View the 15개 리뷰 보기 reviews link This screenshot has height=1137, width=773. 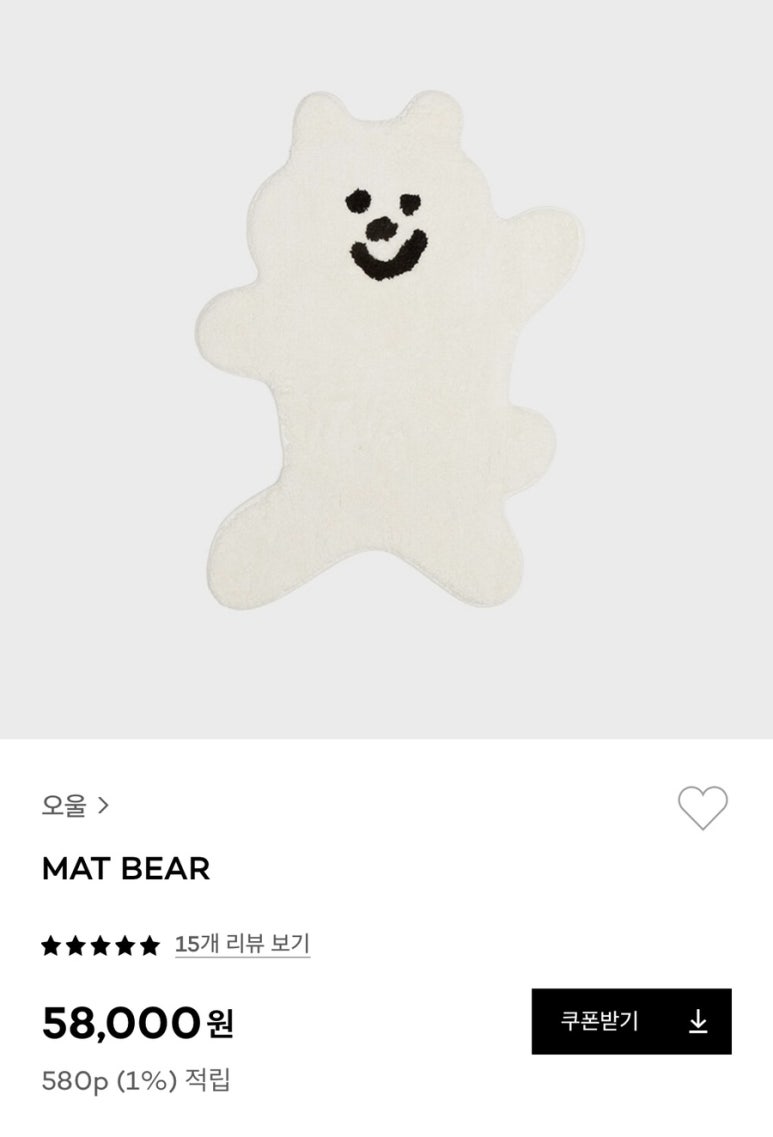tap(242, 944)
